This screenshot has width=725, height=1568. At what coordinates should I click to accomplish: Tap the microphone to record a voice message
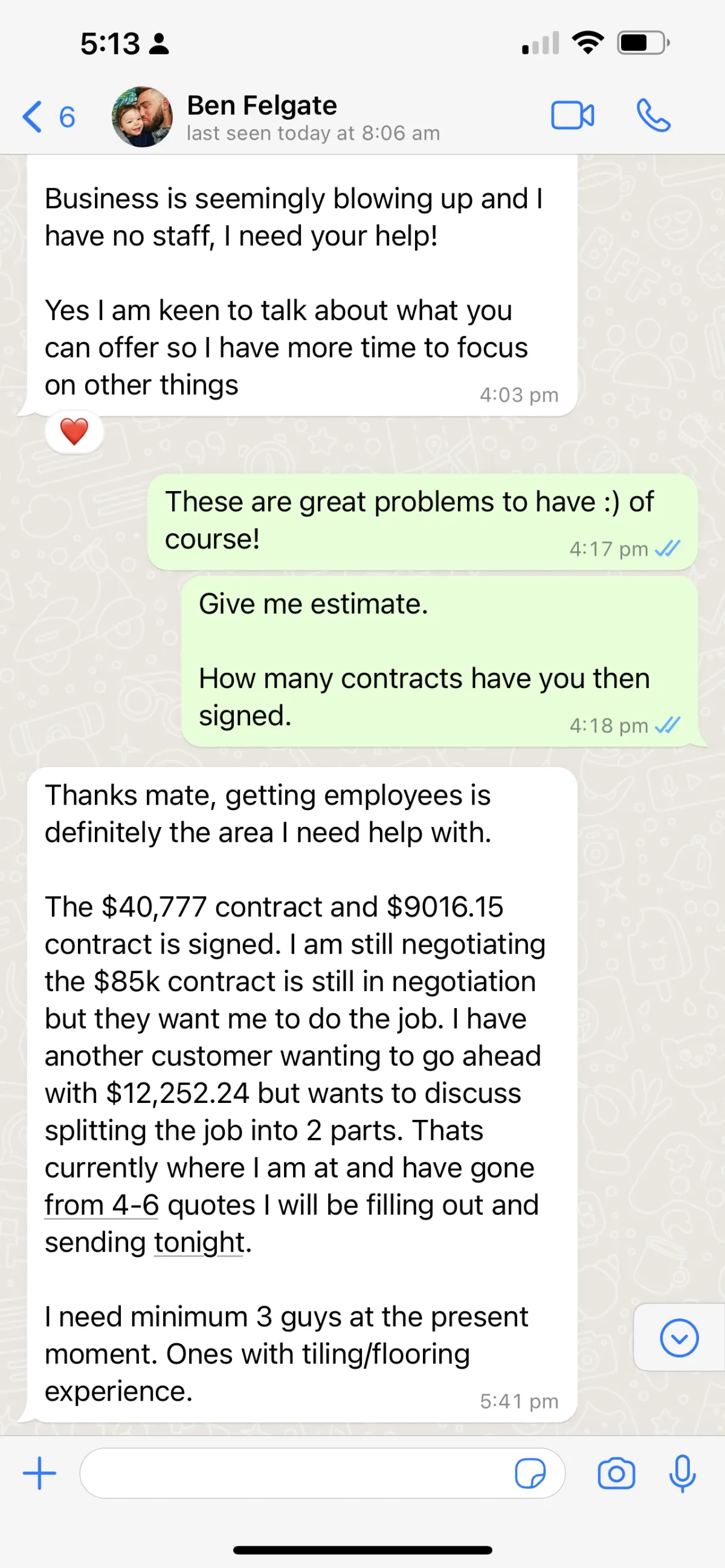click(x=681, y=1473)
